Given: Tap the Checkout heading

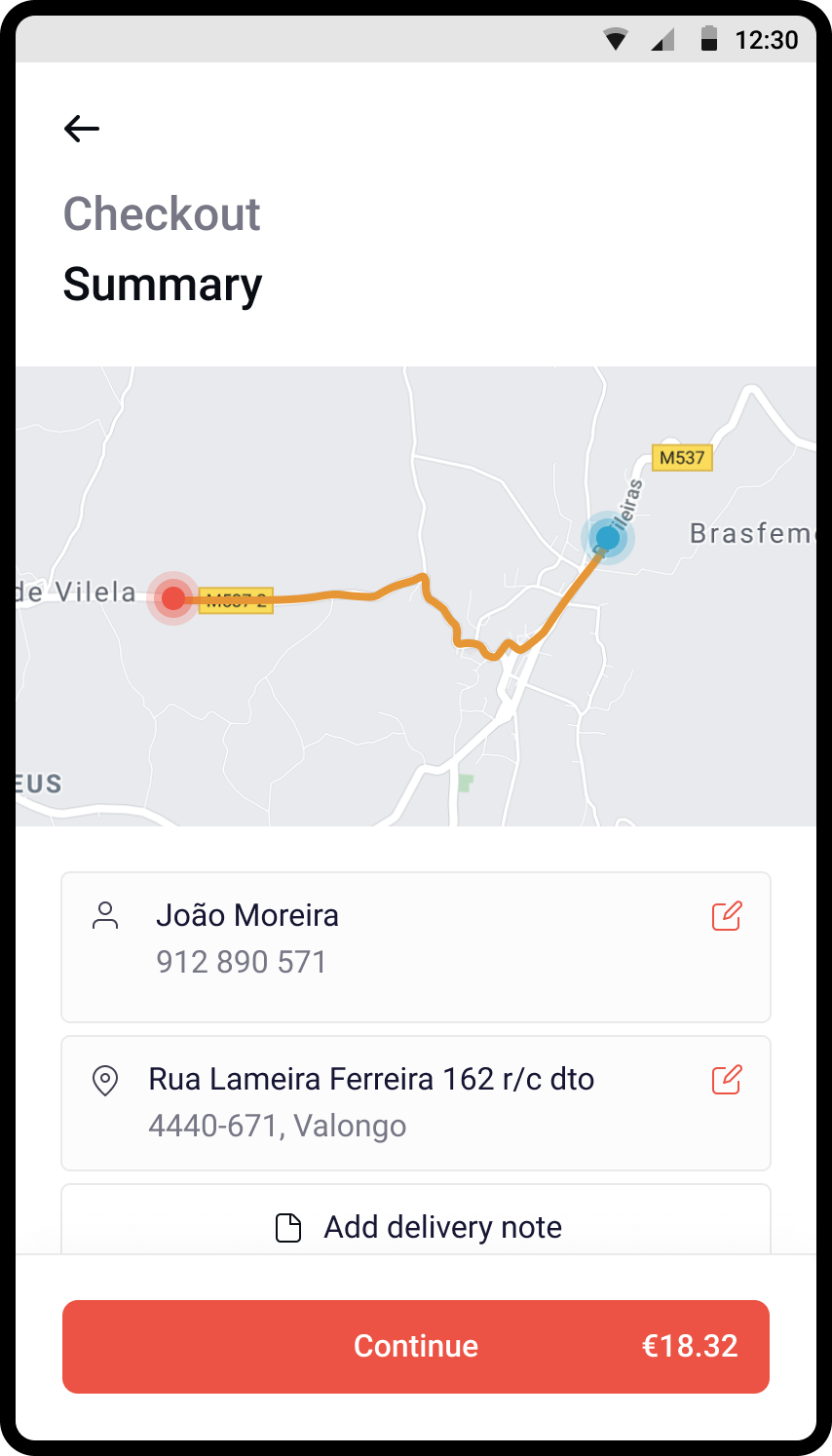Looking at the screenshot, I should (x=162, y=213).
